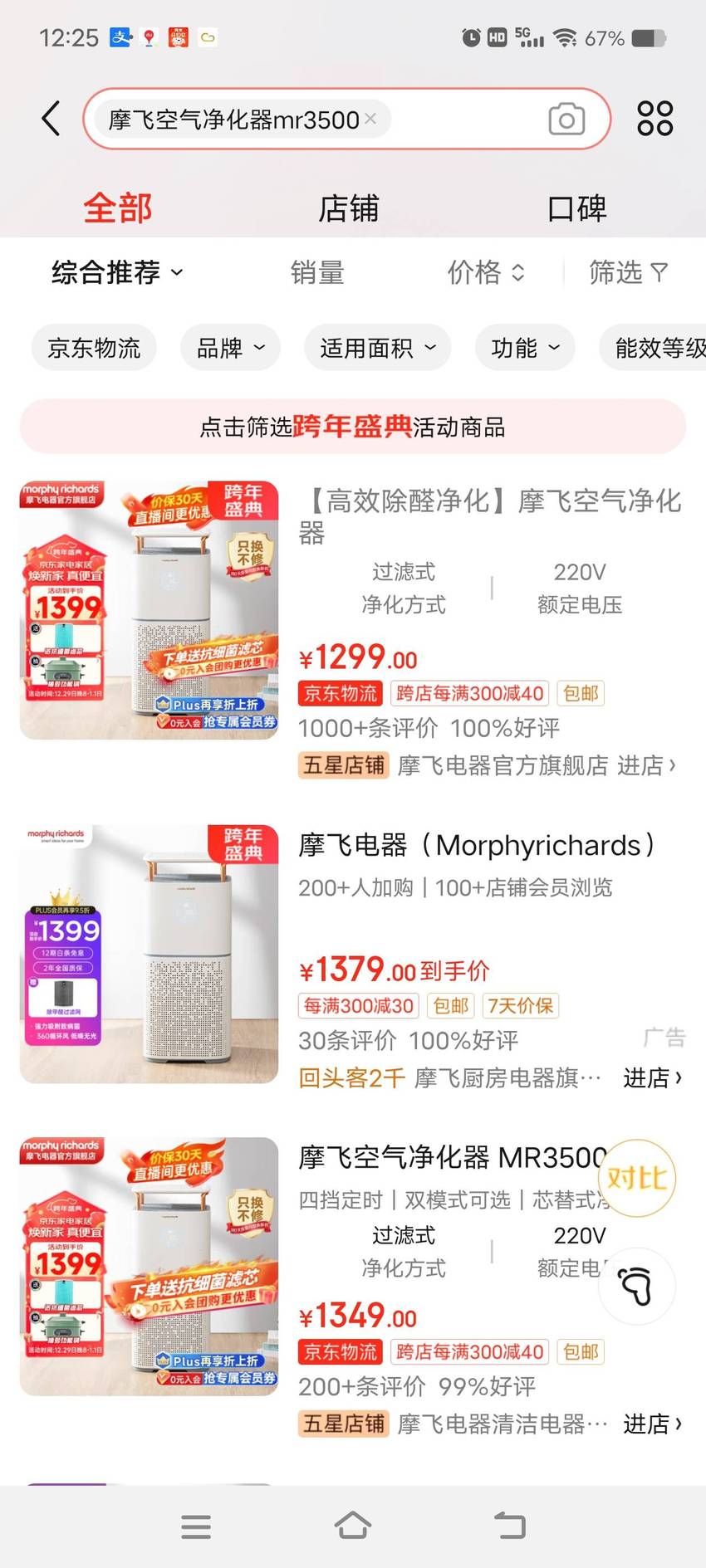This screenshot has width=706, height=1568.
Task: Open the ¥1379.00 Morphyrichards product
Action: pyautogui.click(x=353, y=955)
